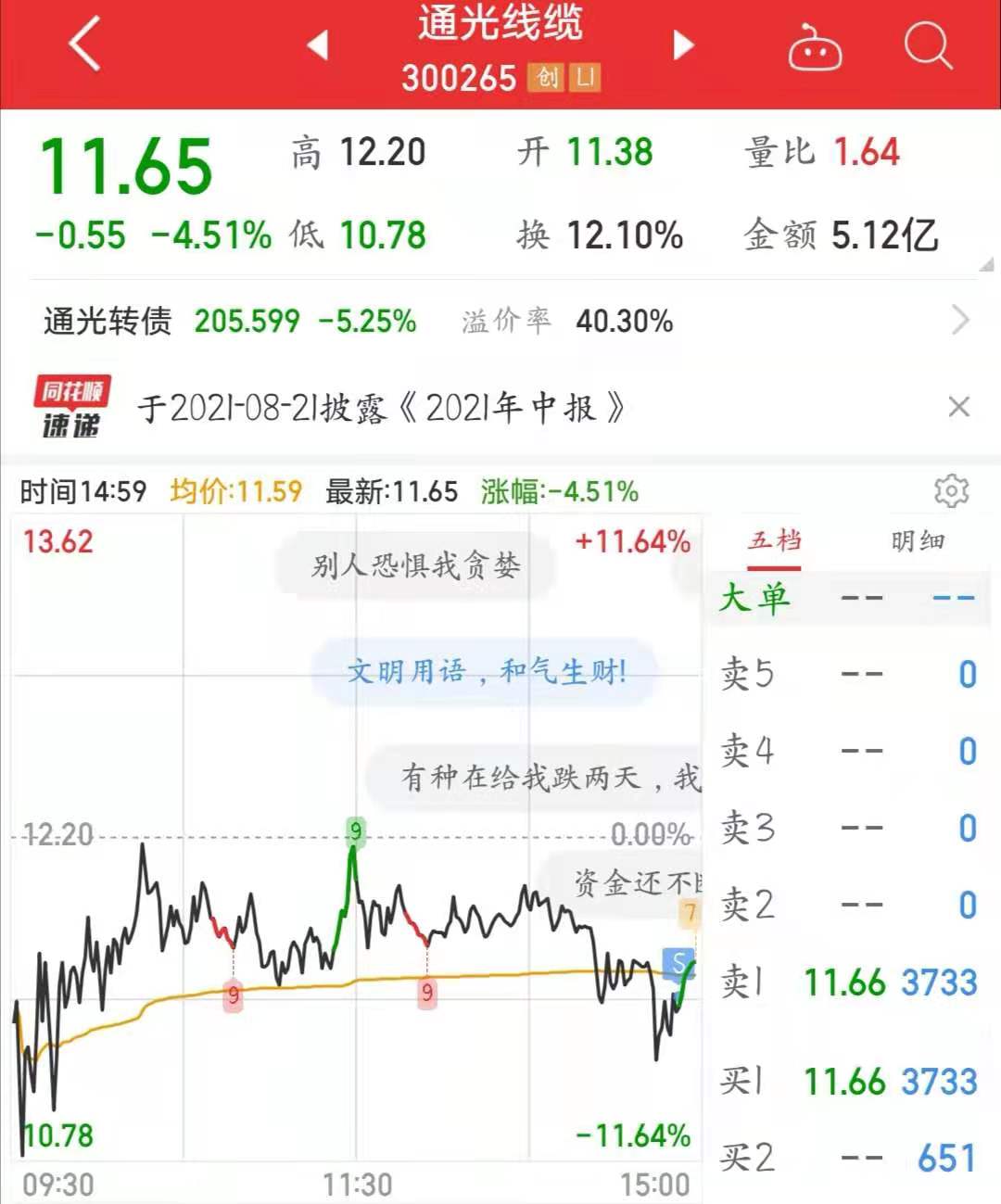Viewport: 1001px width, 1204px height.
Task: Switch to next stock using right arrow
Action: pos(683,44)
